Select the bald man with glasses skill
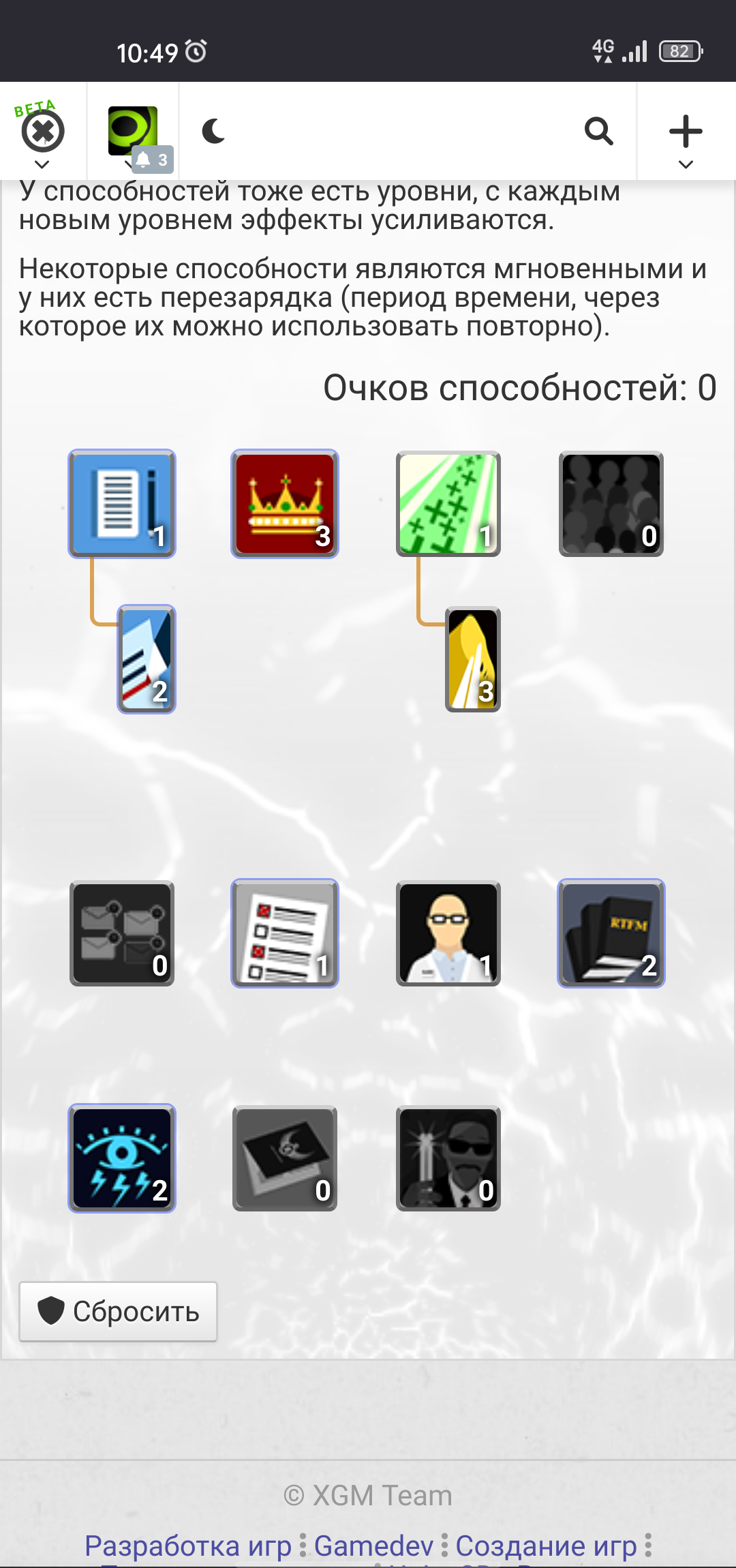 tap(448, 933)
